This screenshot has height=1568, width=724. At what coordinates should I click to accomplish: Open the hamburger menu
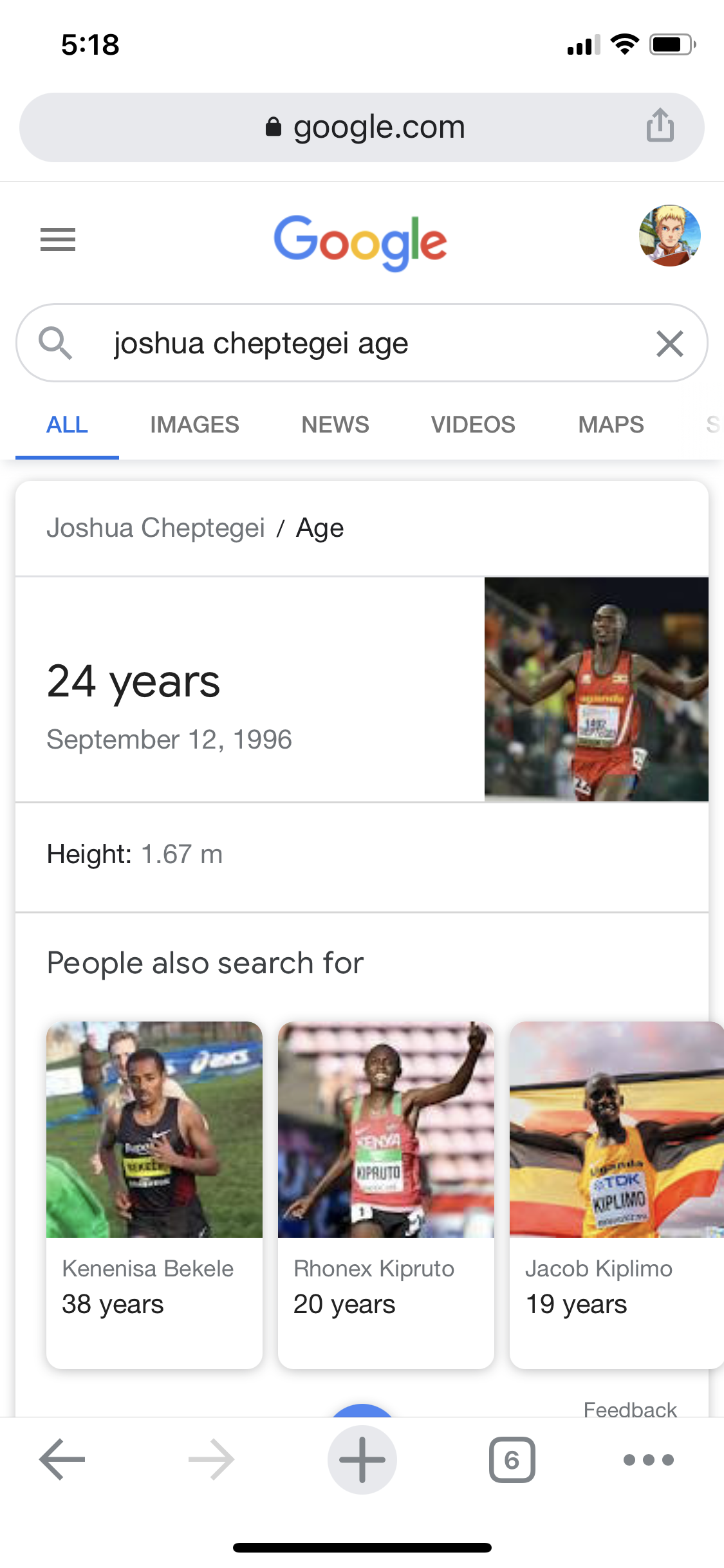pos(58,239)
